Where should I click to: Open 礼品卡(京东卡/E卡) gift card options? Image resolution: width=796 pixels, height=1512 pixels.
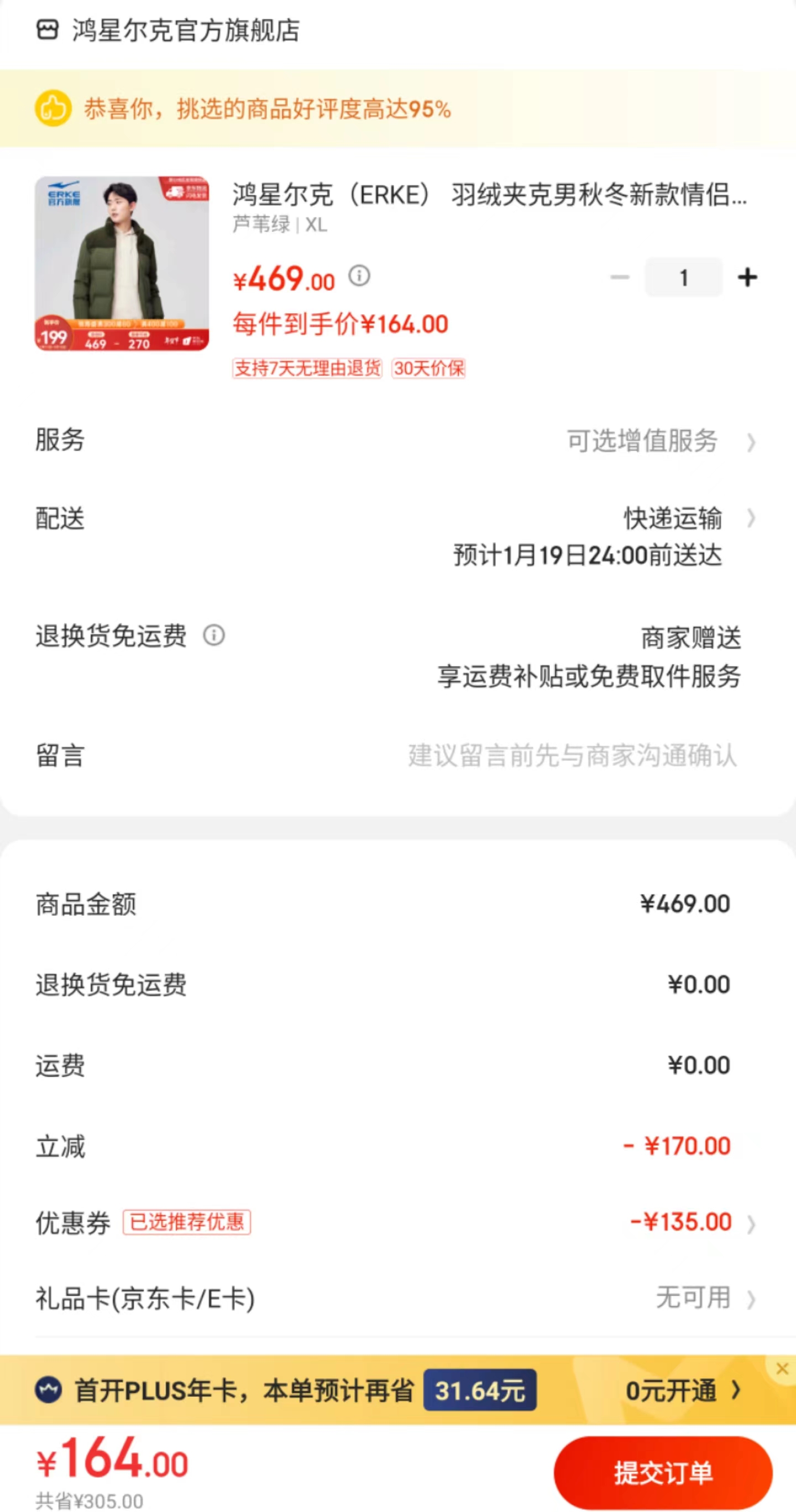(x=704, y=1299)
